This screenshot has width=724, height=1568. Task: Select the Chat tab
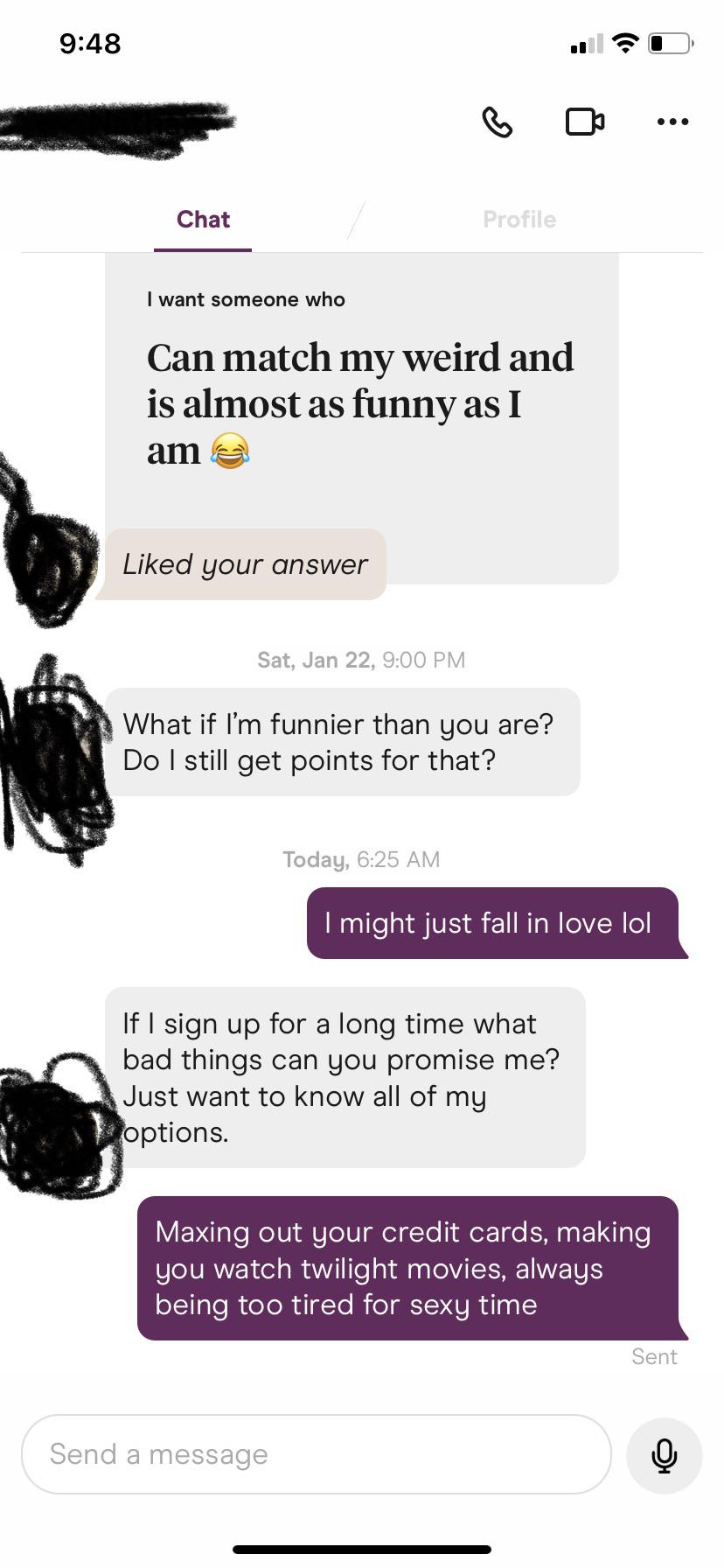coord(203,220)
